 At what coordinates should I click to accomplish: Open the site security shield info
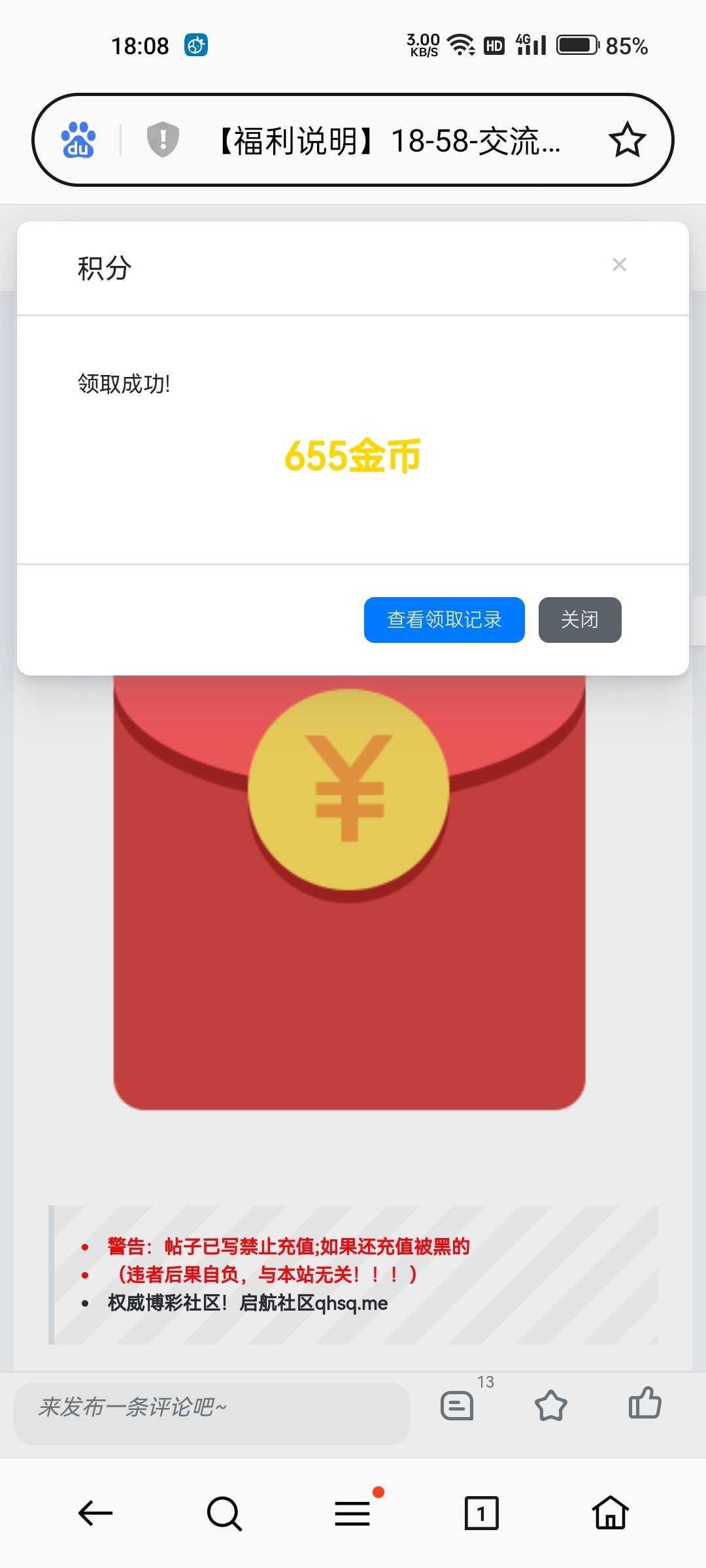click(x=163, y=139)
